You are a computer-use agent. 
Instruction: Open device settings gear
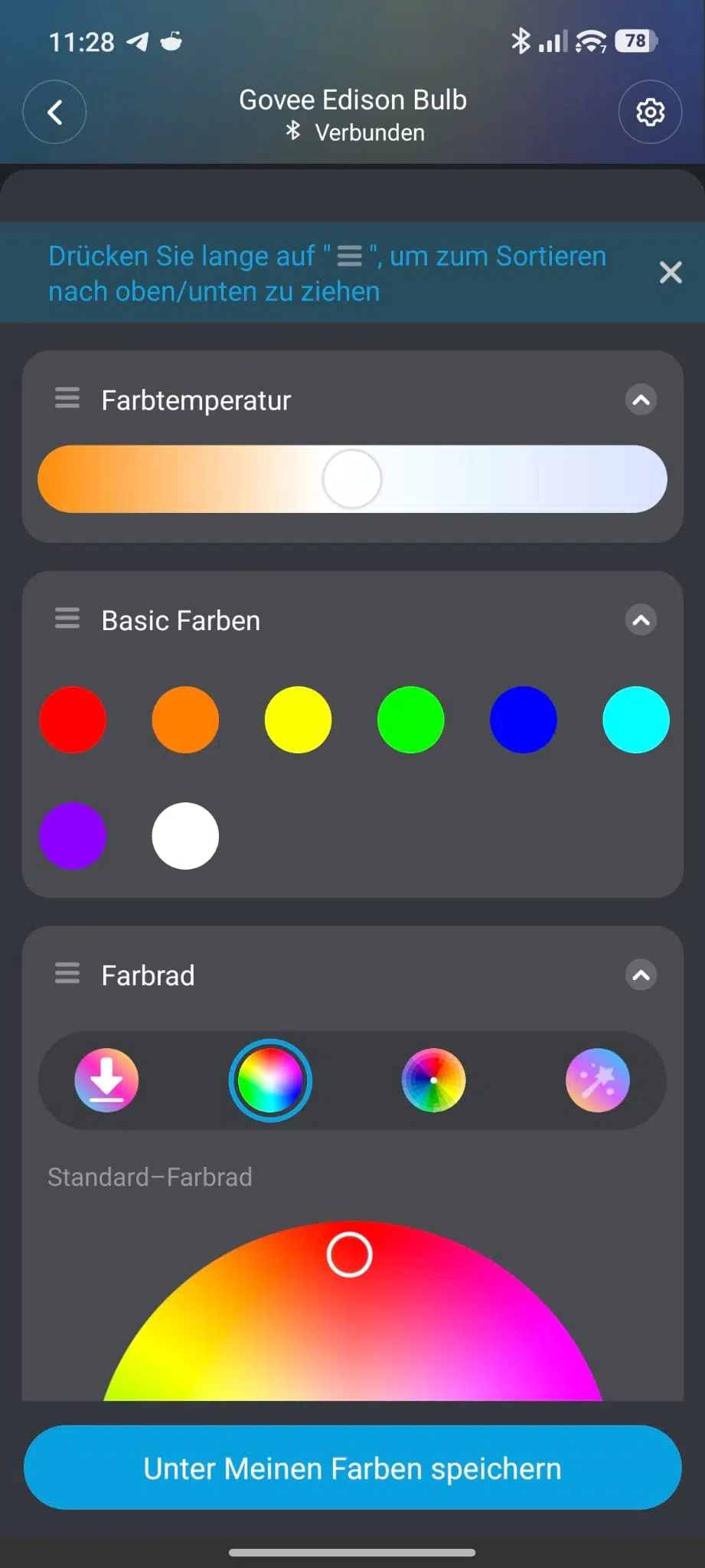[x=650, y=113]
